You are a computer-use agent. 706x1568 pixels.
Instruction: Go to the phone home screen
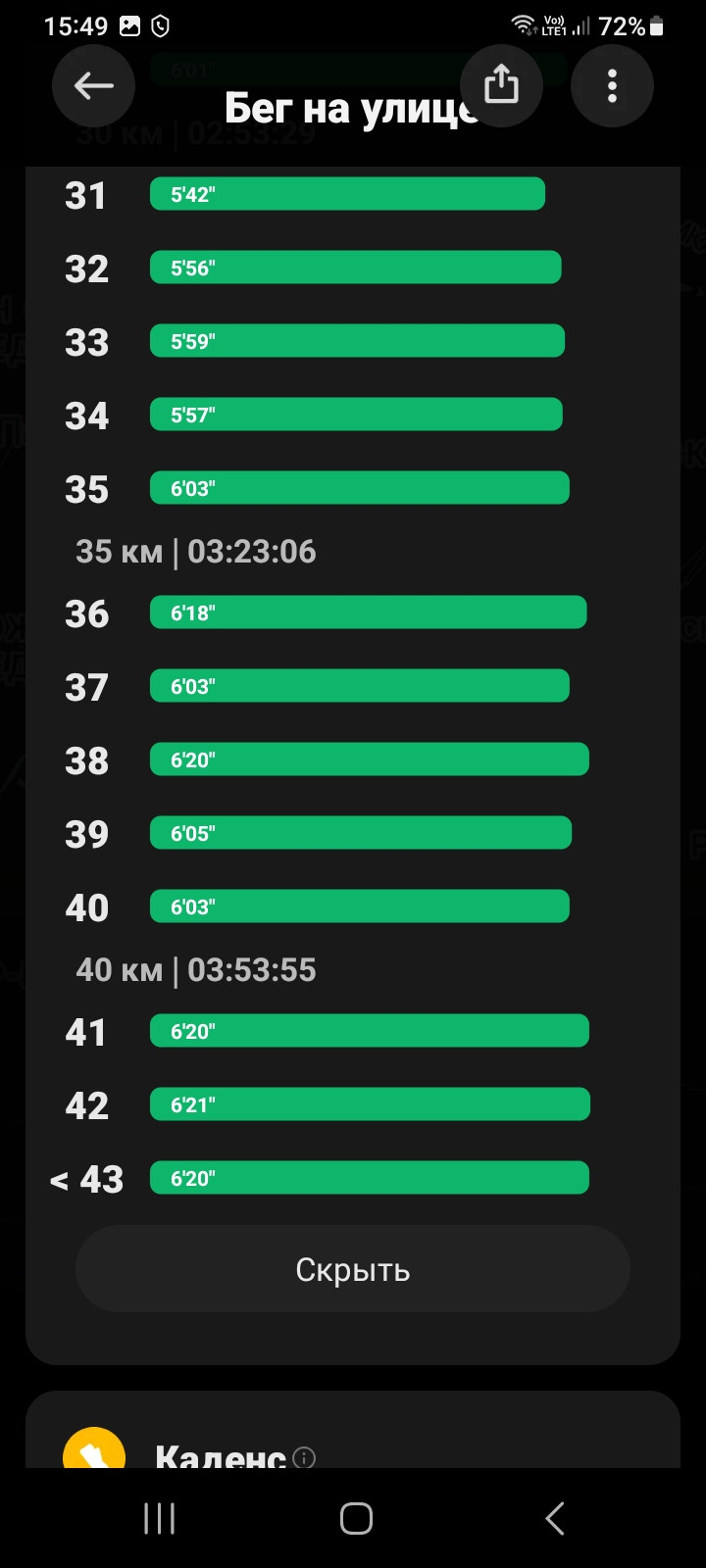pos(356,1518)
